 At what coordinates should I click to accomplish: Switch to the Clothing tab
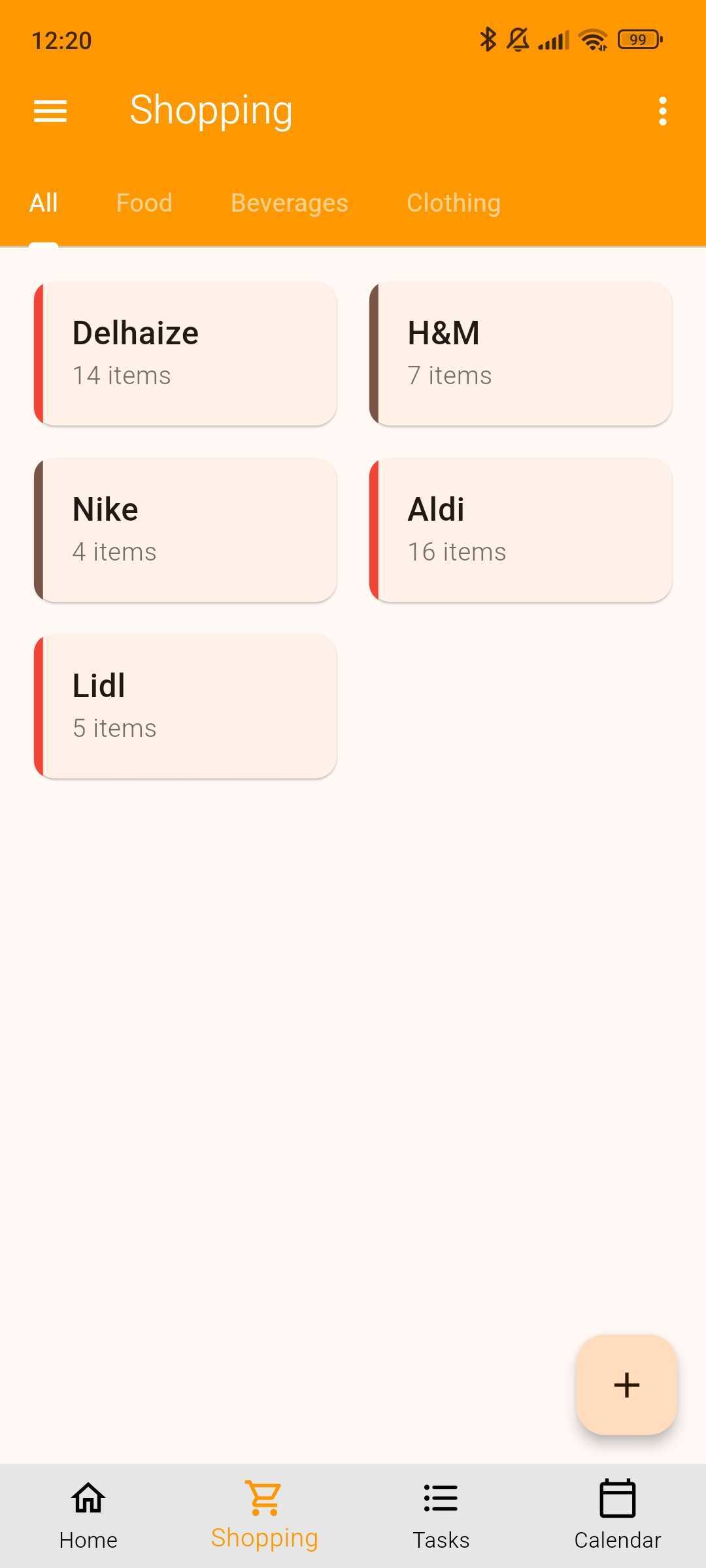click(x=454, y=203)
